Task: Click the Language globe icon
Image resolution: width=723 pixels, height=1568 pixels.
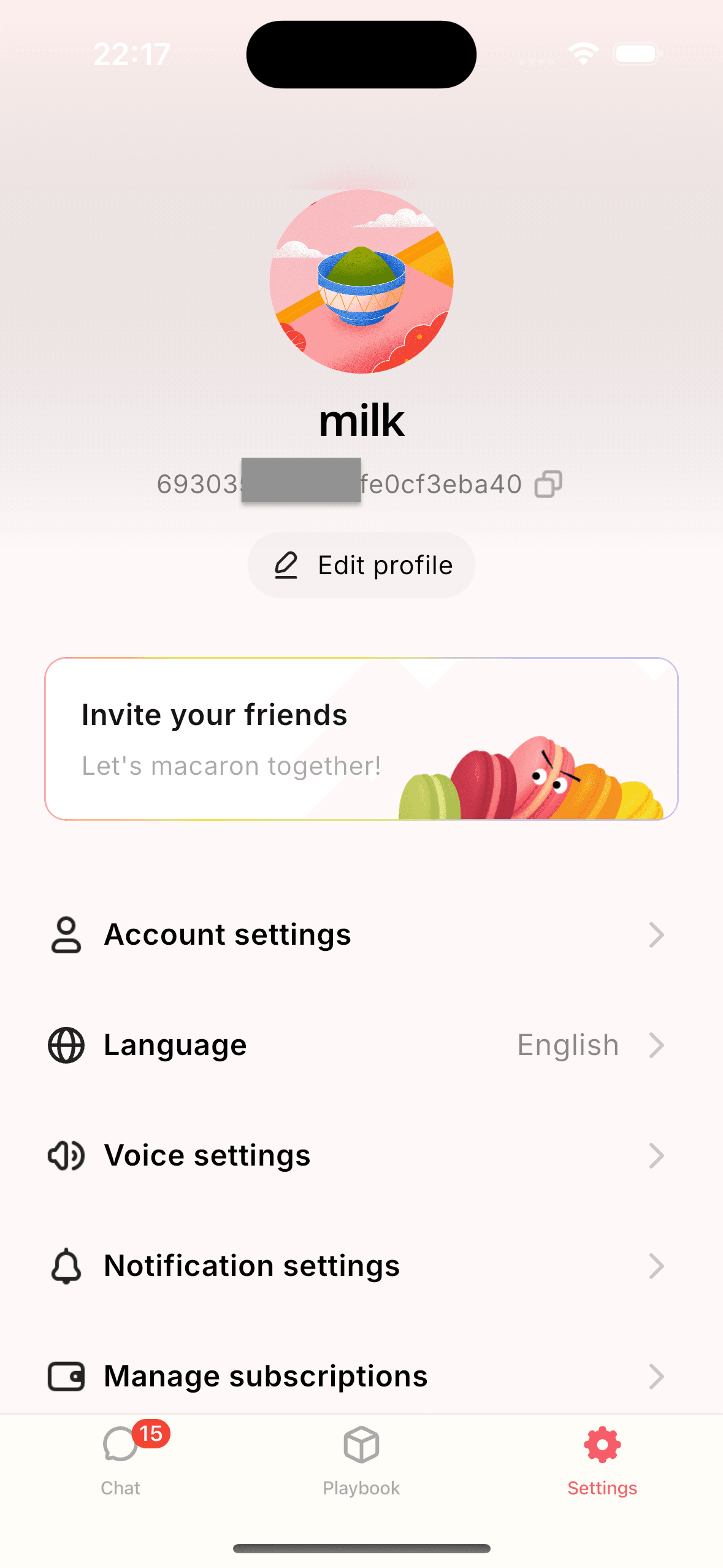Action: point(65,1045)
